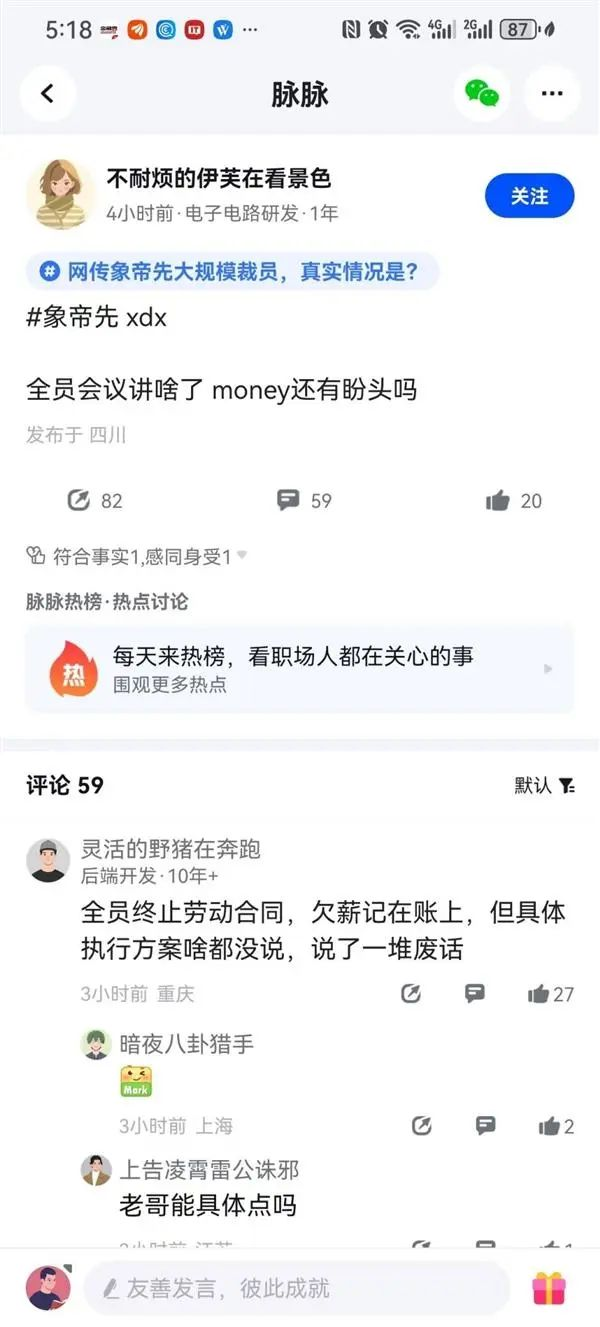Open the gift box icon
The width and height of the screenshot is (600, 1327).
[x=548, y=1287]
